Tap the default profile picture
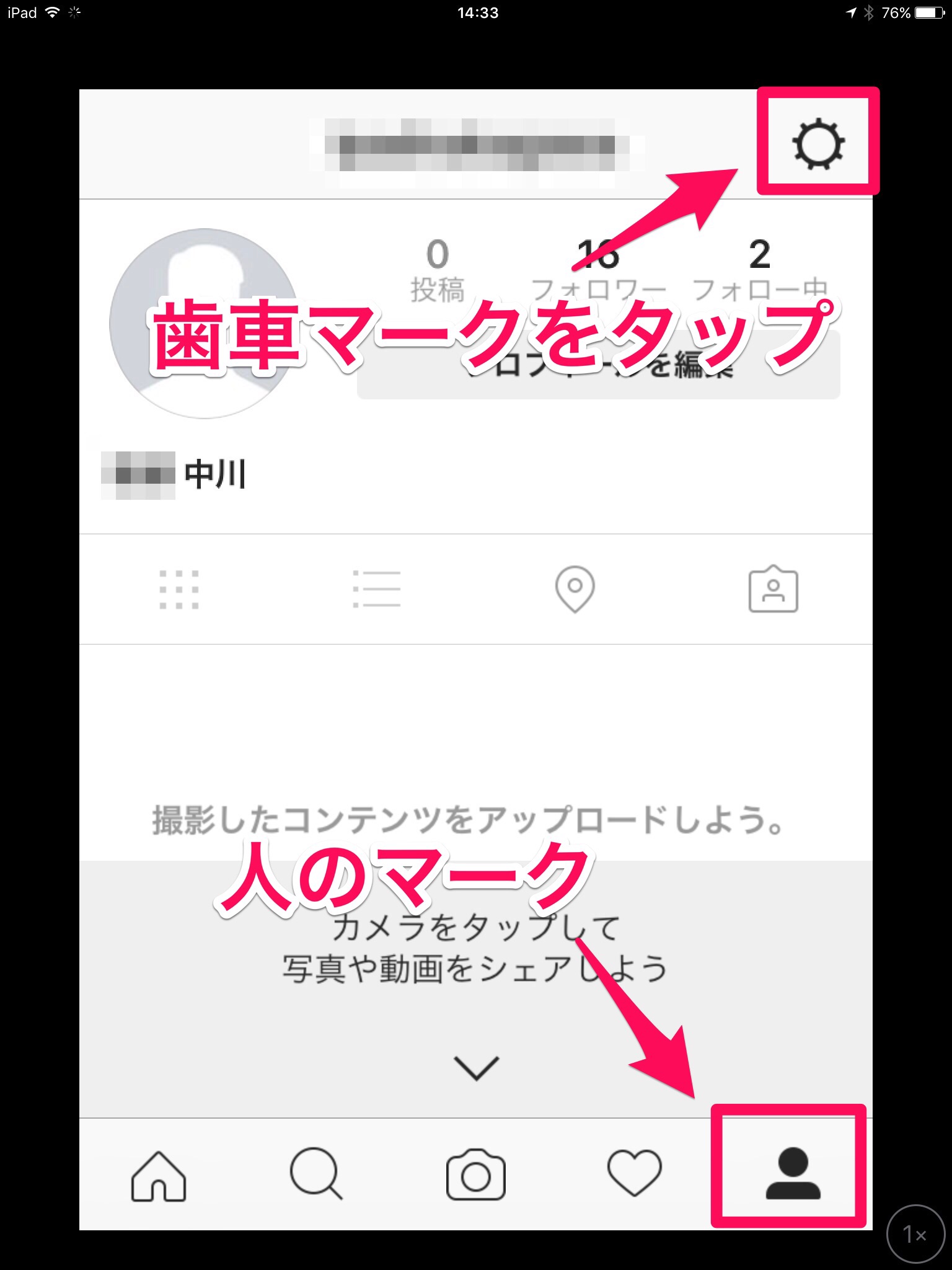The width and height of the screenshot is (952, 1270). tap(204, 323)
